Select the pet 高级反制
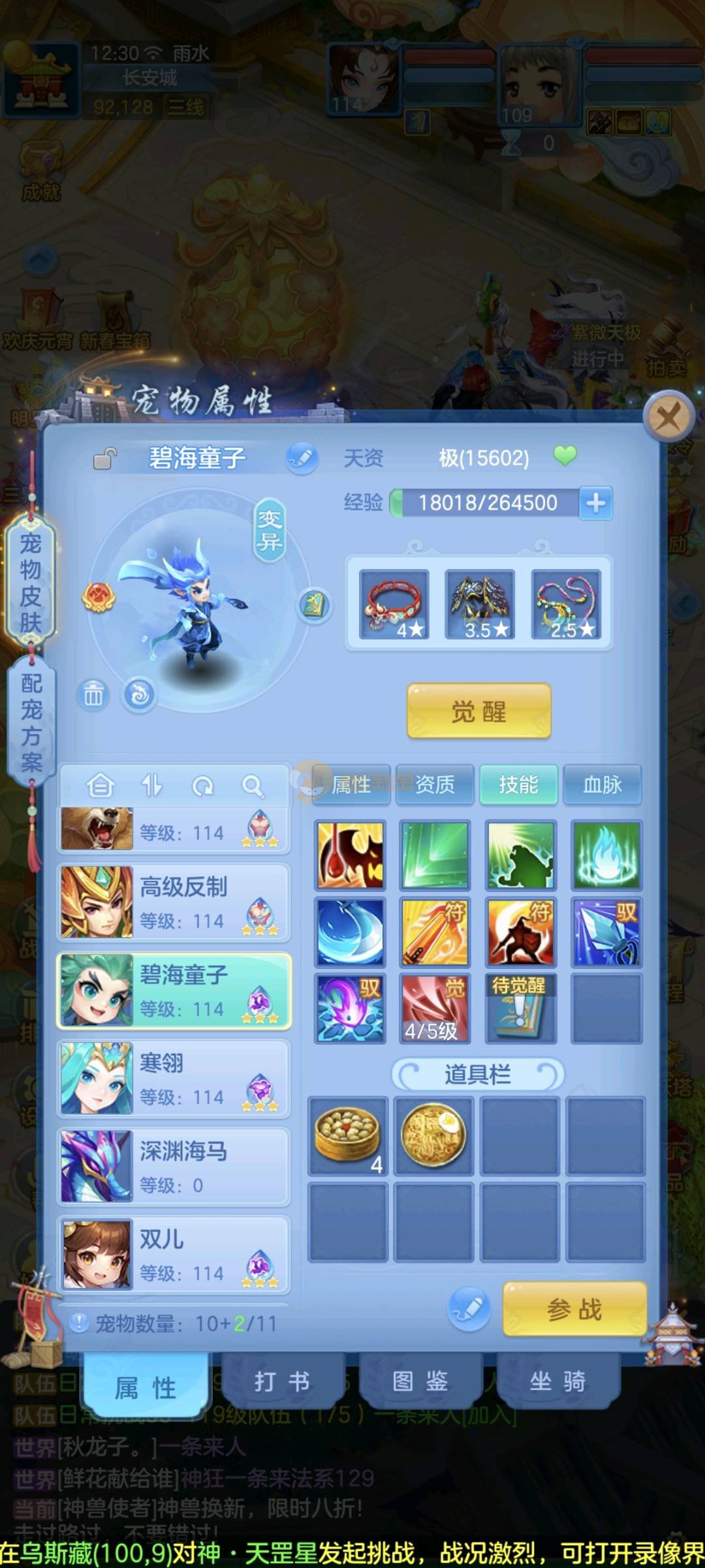The image size is (705, 1568). click(174, 902)
